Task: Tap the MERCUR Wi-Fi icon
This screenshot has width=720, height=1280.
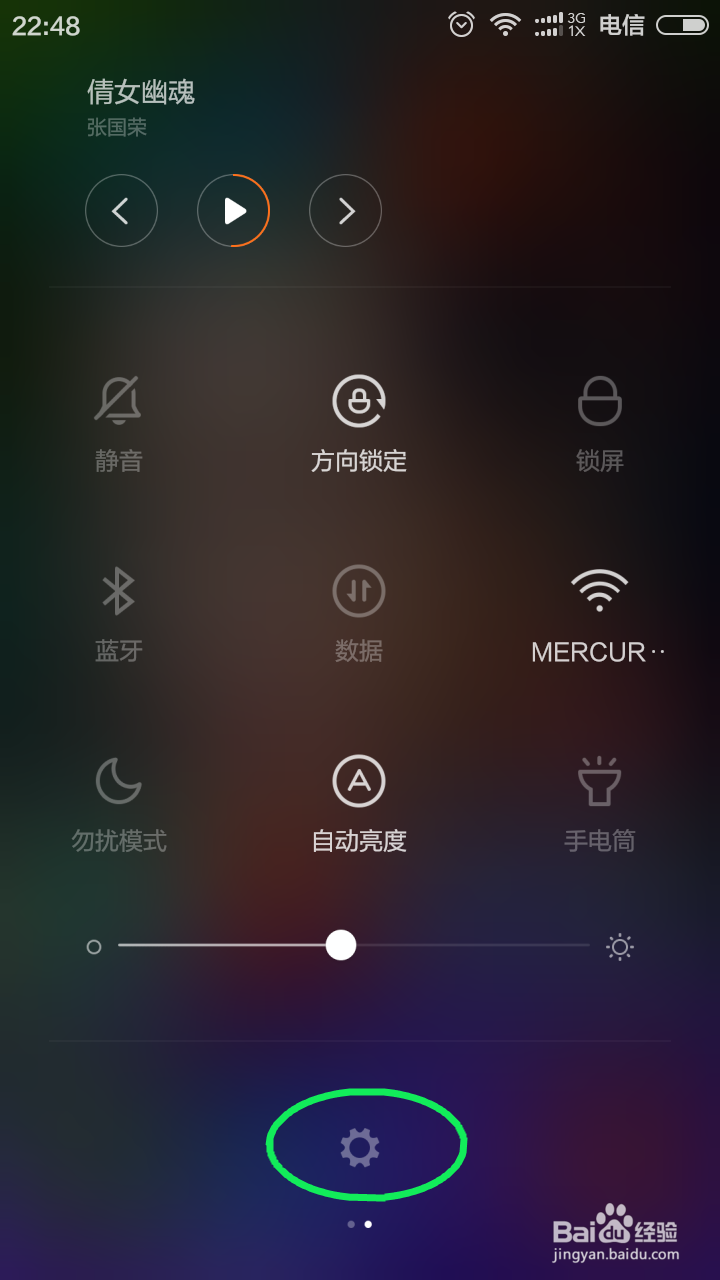Action: [599, 590]
